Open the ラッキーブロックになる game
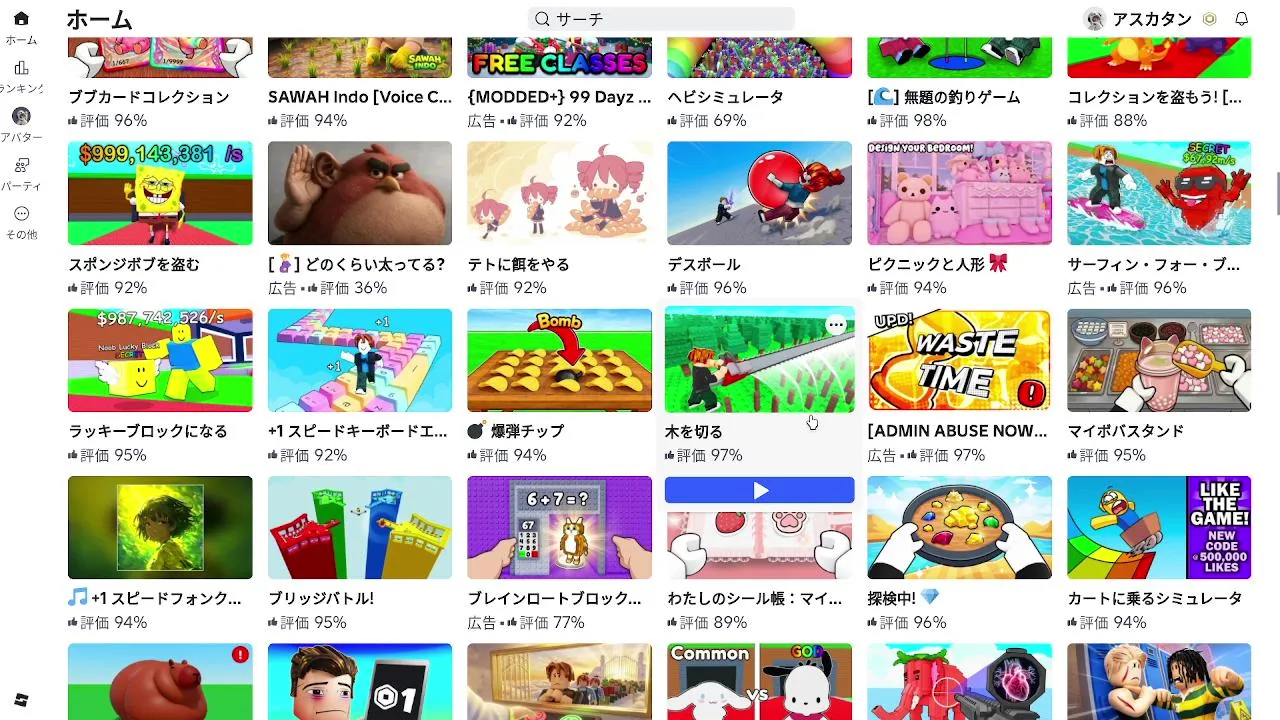This screenshot has height=720, width=1280. click(160, 361)
